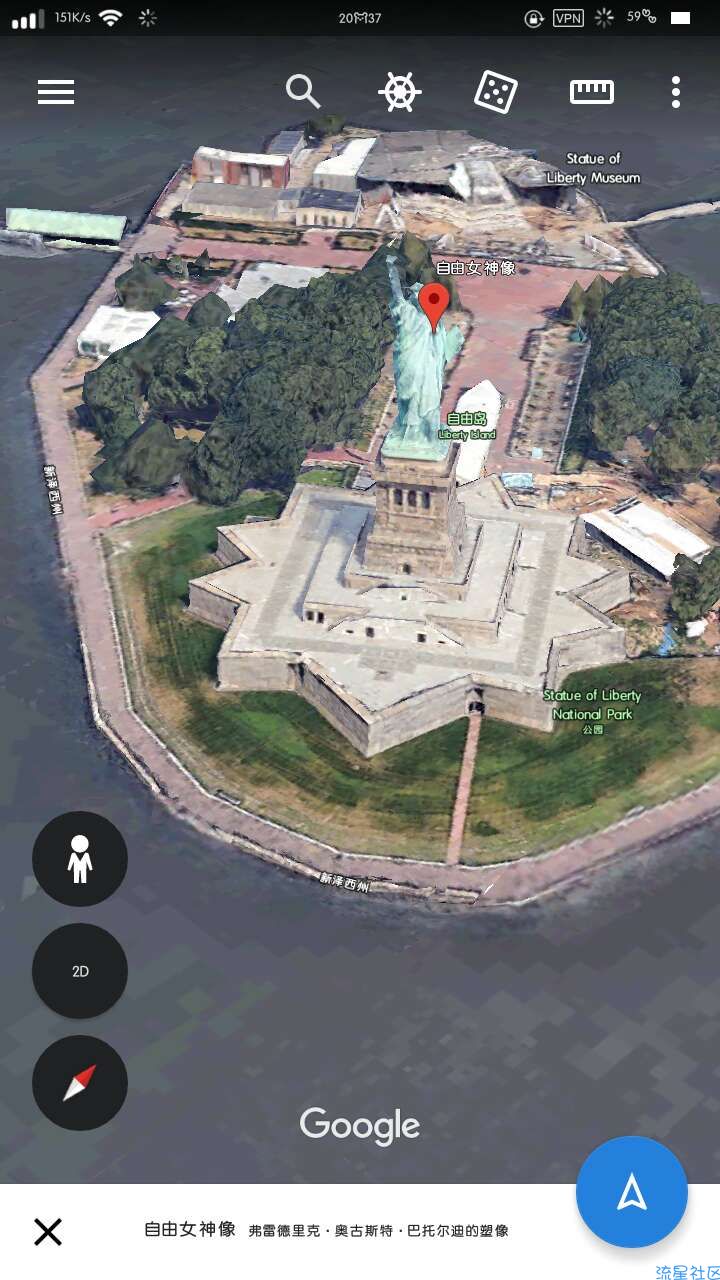Tap the red pin on the statue
This screenshot has height=1280, width=720.
point(434,306)
